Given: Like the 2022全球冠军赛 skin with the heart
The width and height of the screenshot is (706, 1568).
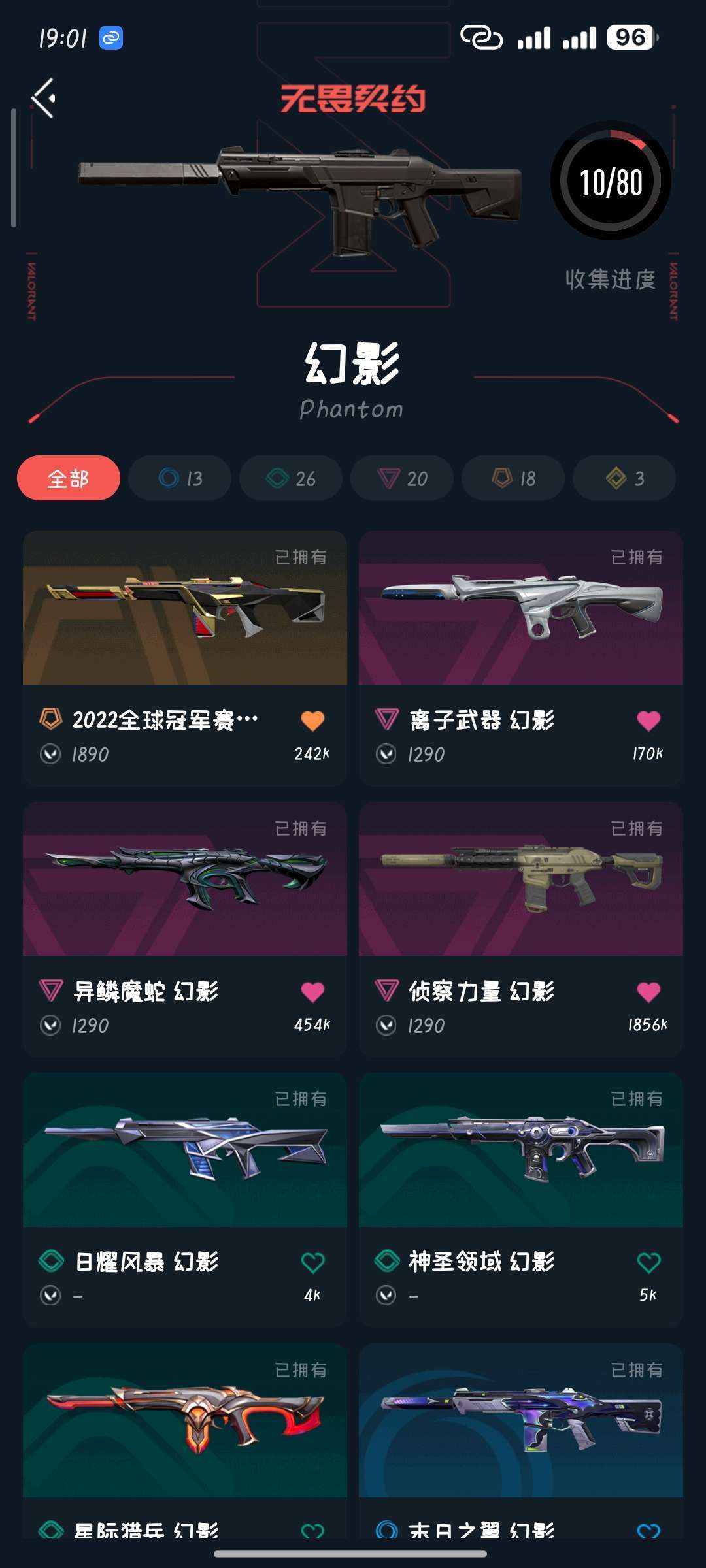Looking at the screenshot, I should [312, 721].
